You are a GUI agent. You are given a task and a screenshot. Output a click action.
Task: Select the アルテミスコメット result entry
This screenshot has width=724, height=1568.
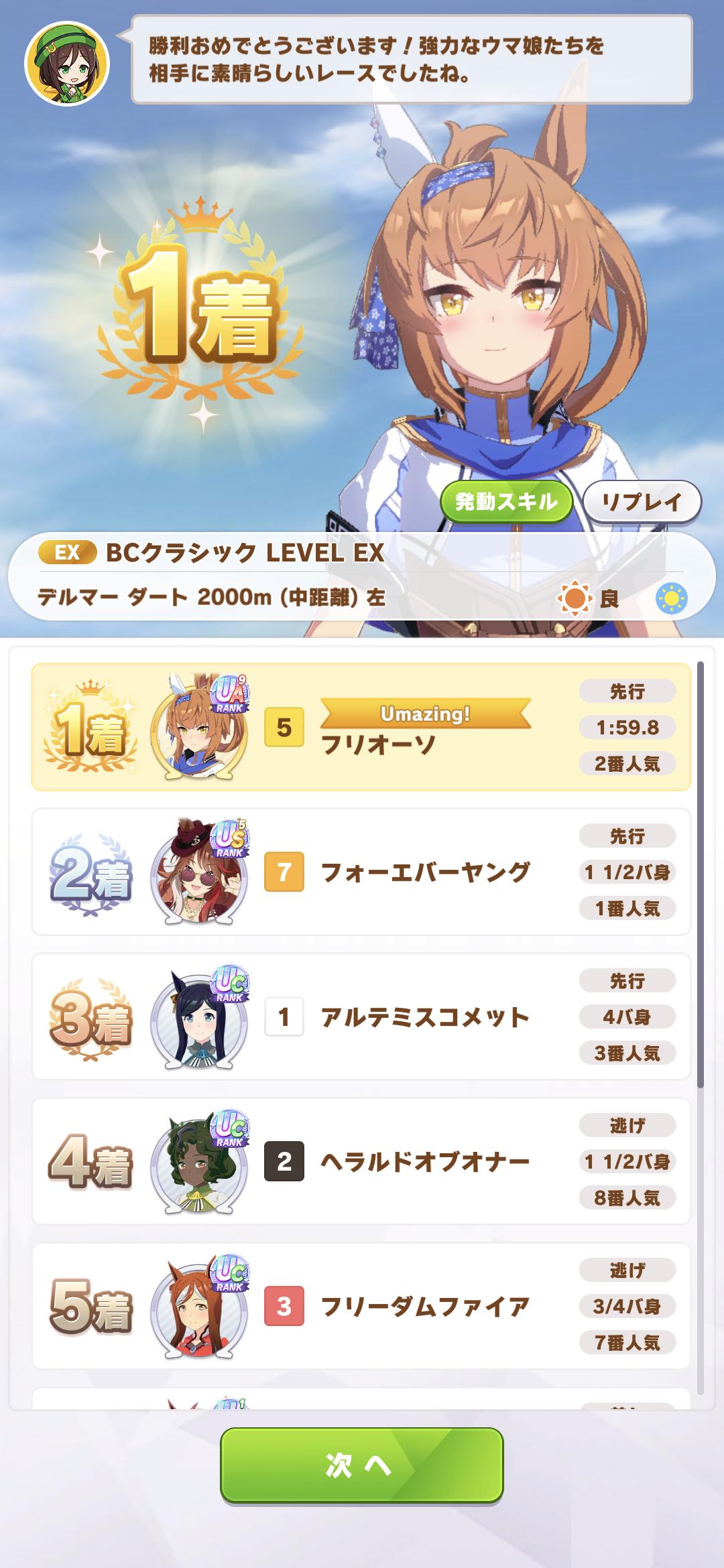361,1017
